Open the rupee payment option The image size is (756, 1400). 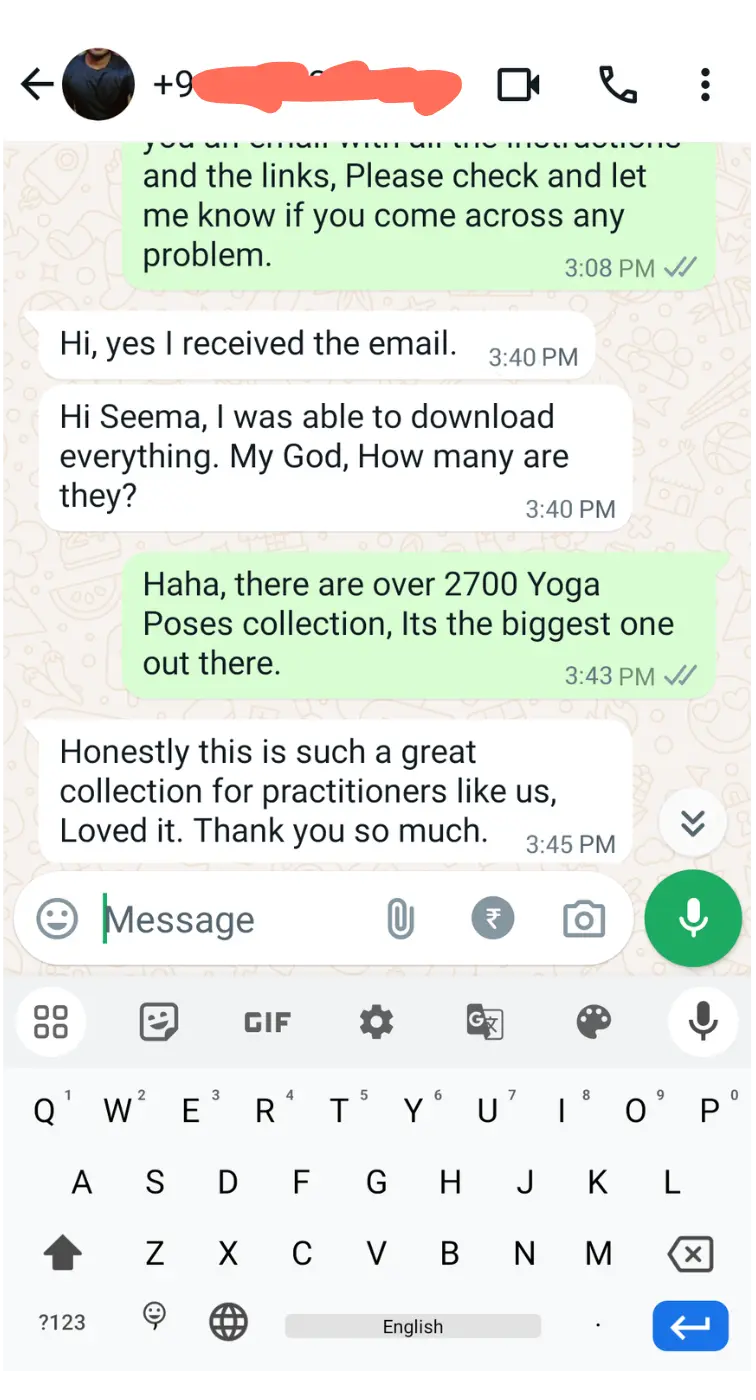(x=493, y=919)
